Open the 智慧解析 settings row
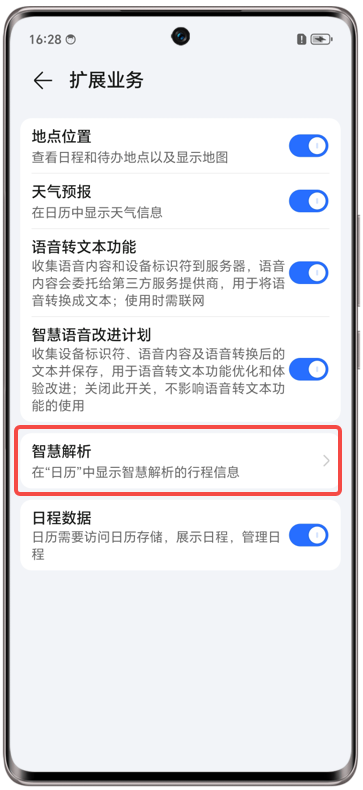 [180, 460]
